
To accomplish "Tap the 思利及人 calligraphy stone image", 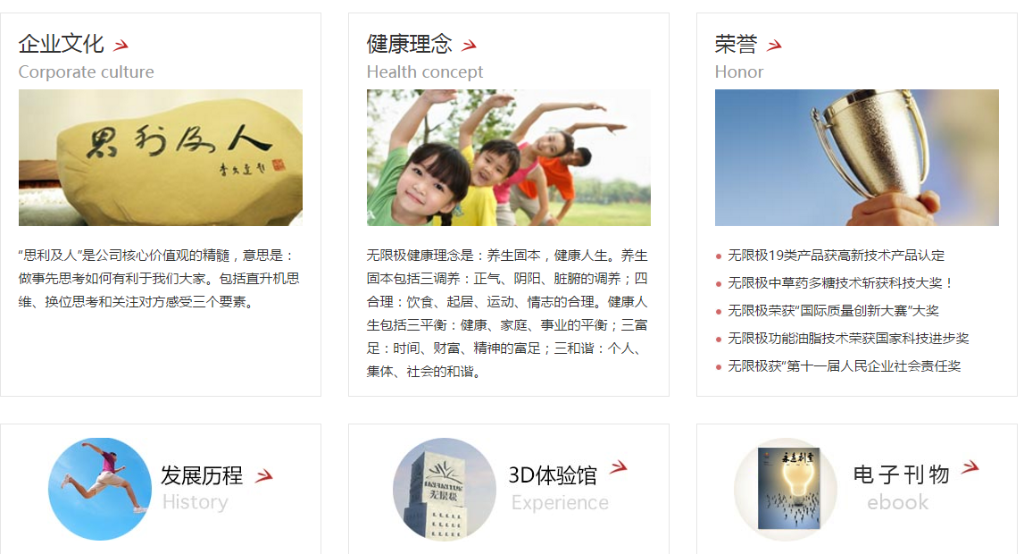I will click(x=160, y=157).
